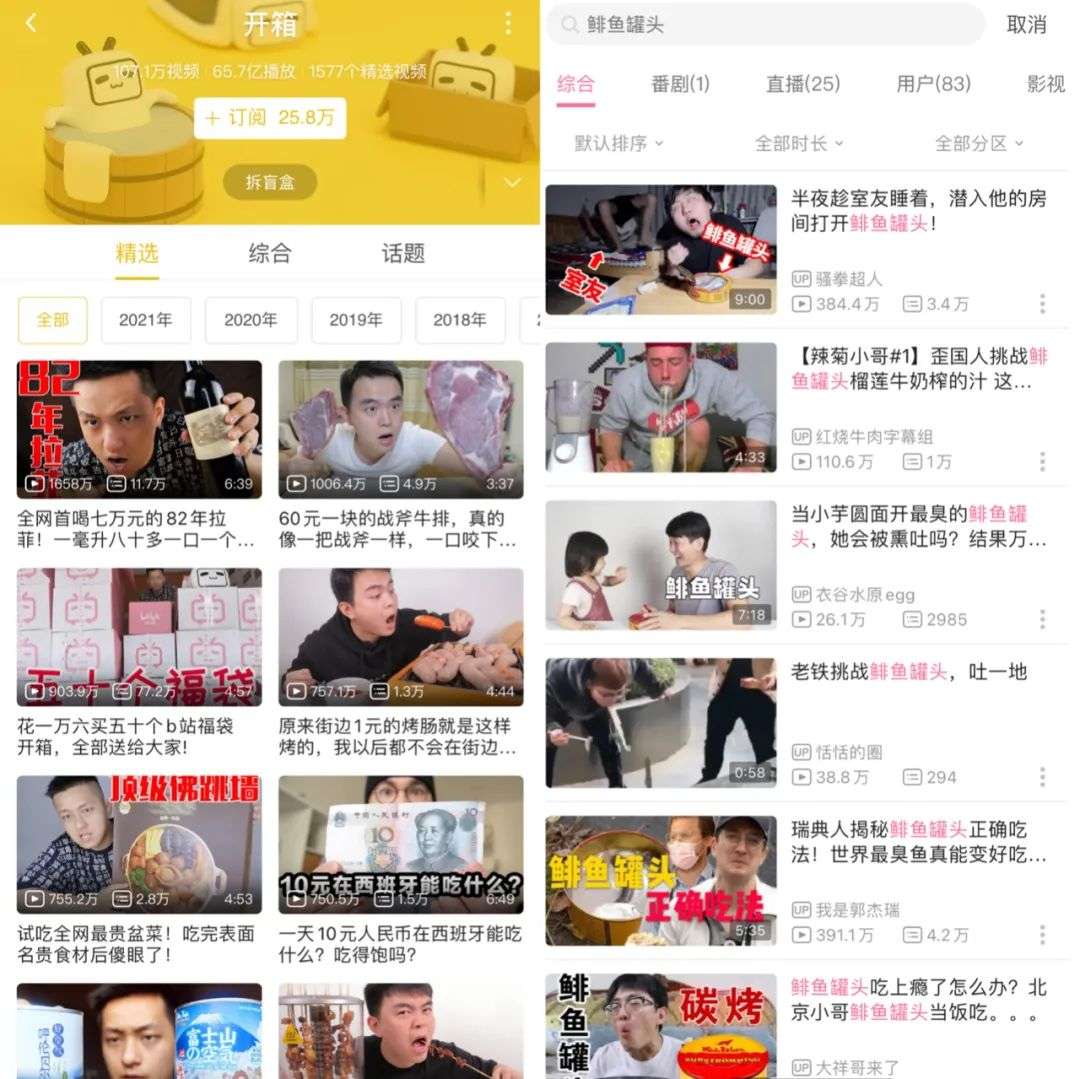The width and height of the screenshot is (1080, 1079).
Task: Open the 全部时长 duration dropdown
Action: pyautogui.click(x=799, y=143)
